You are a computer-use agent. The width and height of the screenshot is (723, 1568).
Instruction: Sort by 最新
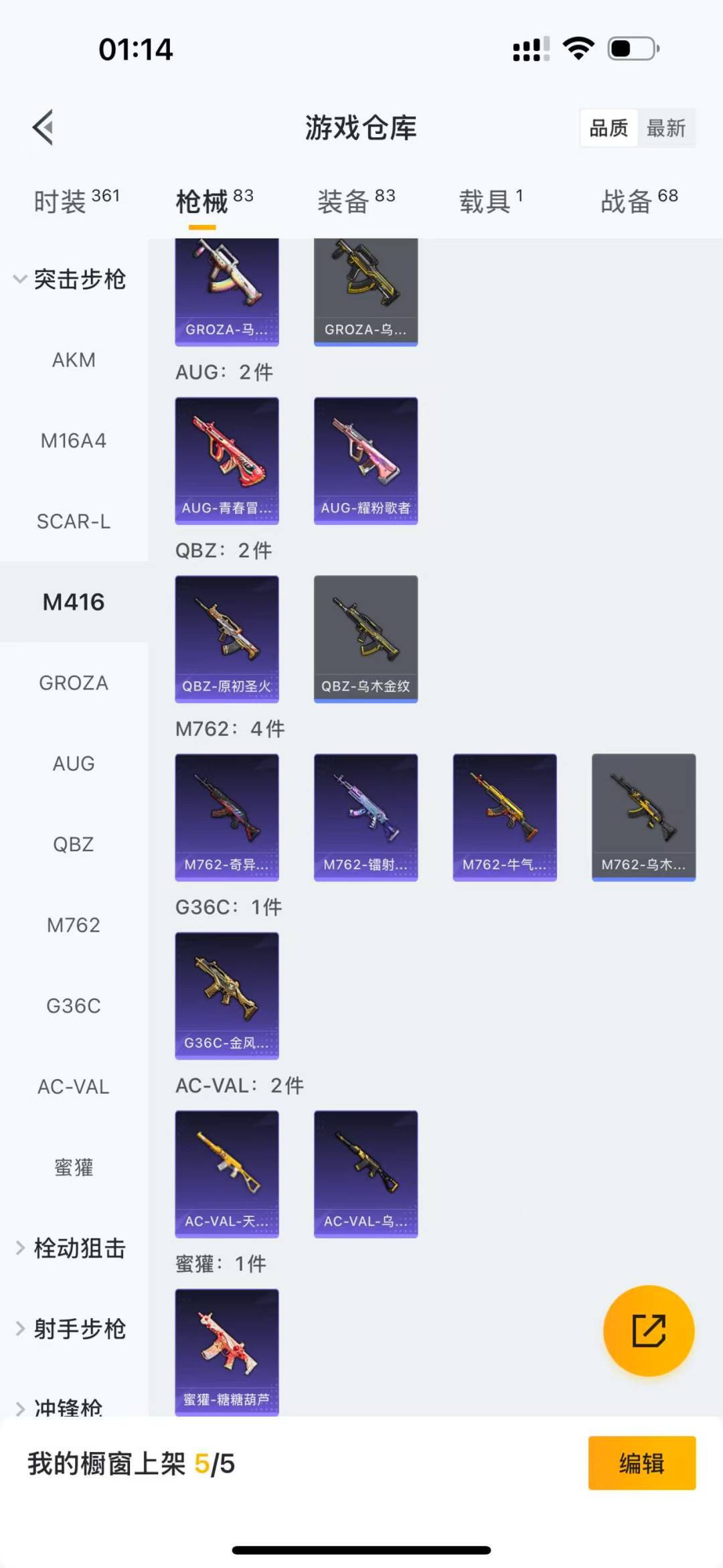click(x=665, y=128)
